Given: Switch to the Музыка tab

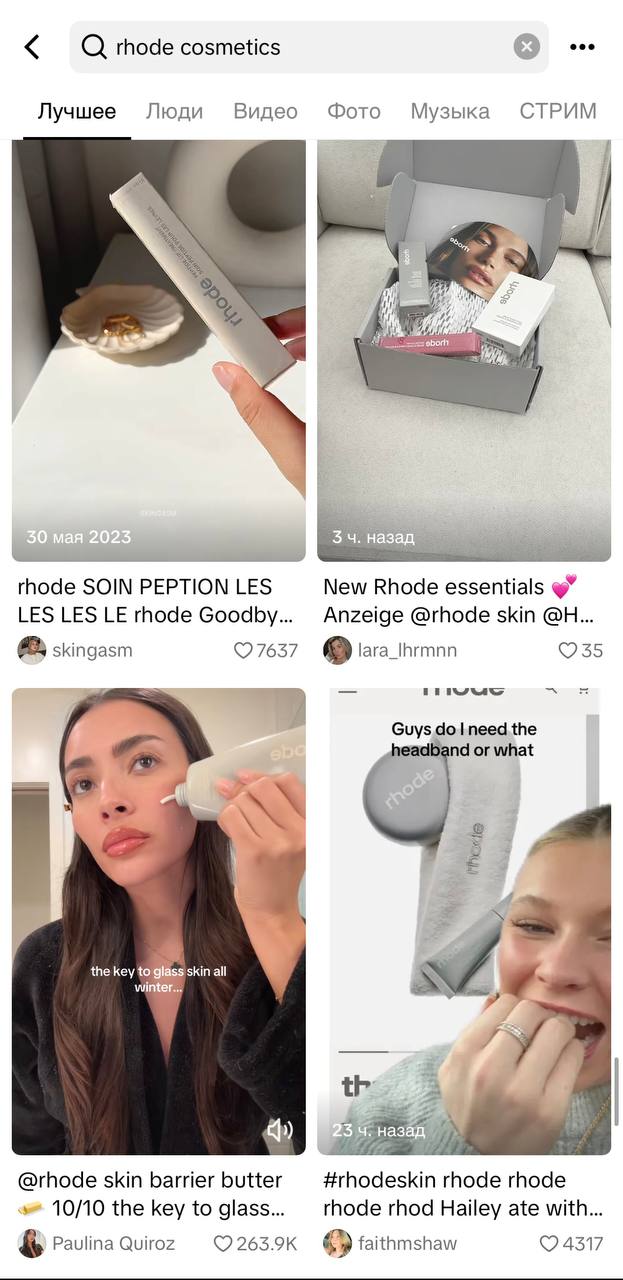Looking at the screenshot, I should point(450,111).
